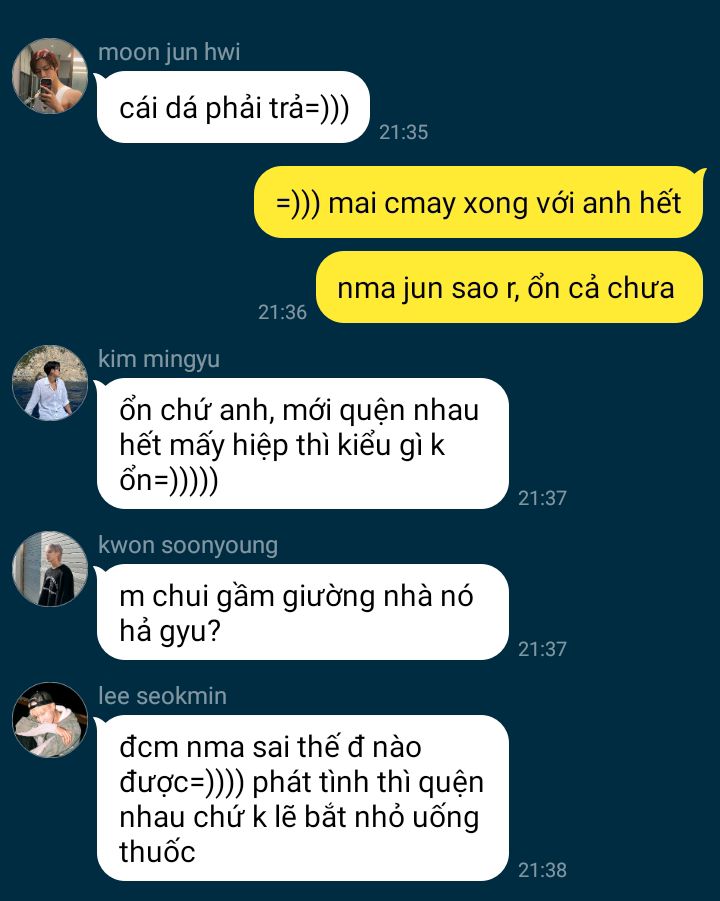Viewport: 720px width, 901px height.
Task: Open moon jun hwi's profile picture
Action: [x=50, y=76]
